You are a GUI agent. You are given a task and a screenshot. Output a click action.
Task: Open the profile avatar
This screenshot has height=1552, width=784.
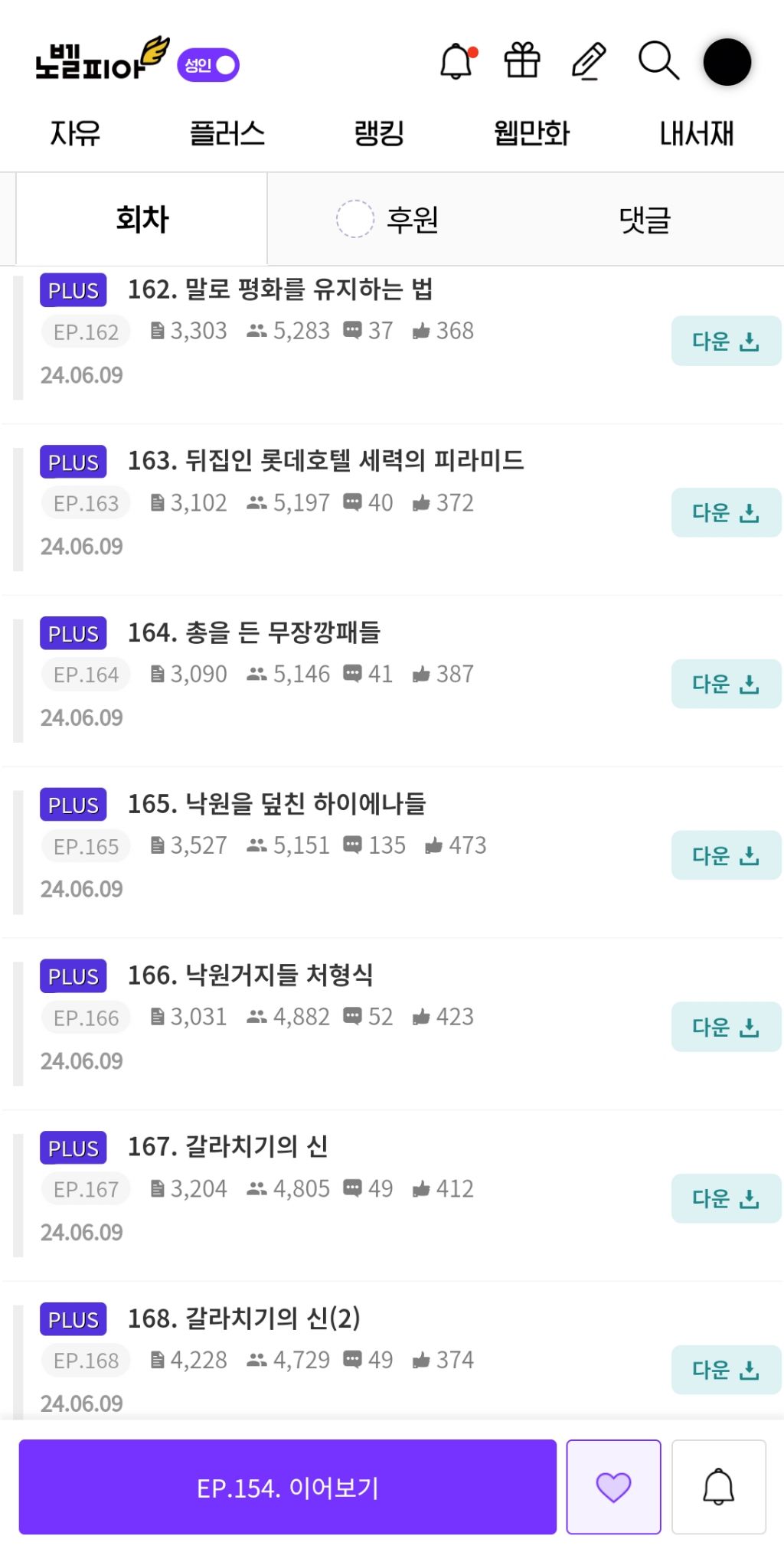pos(727,62)
